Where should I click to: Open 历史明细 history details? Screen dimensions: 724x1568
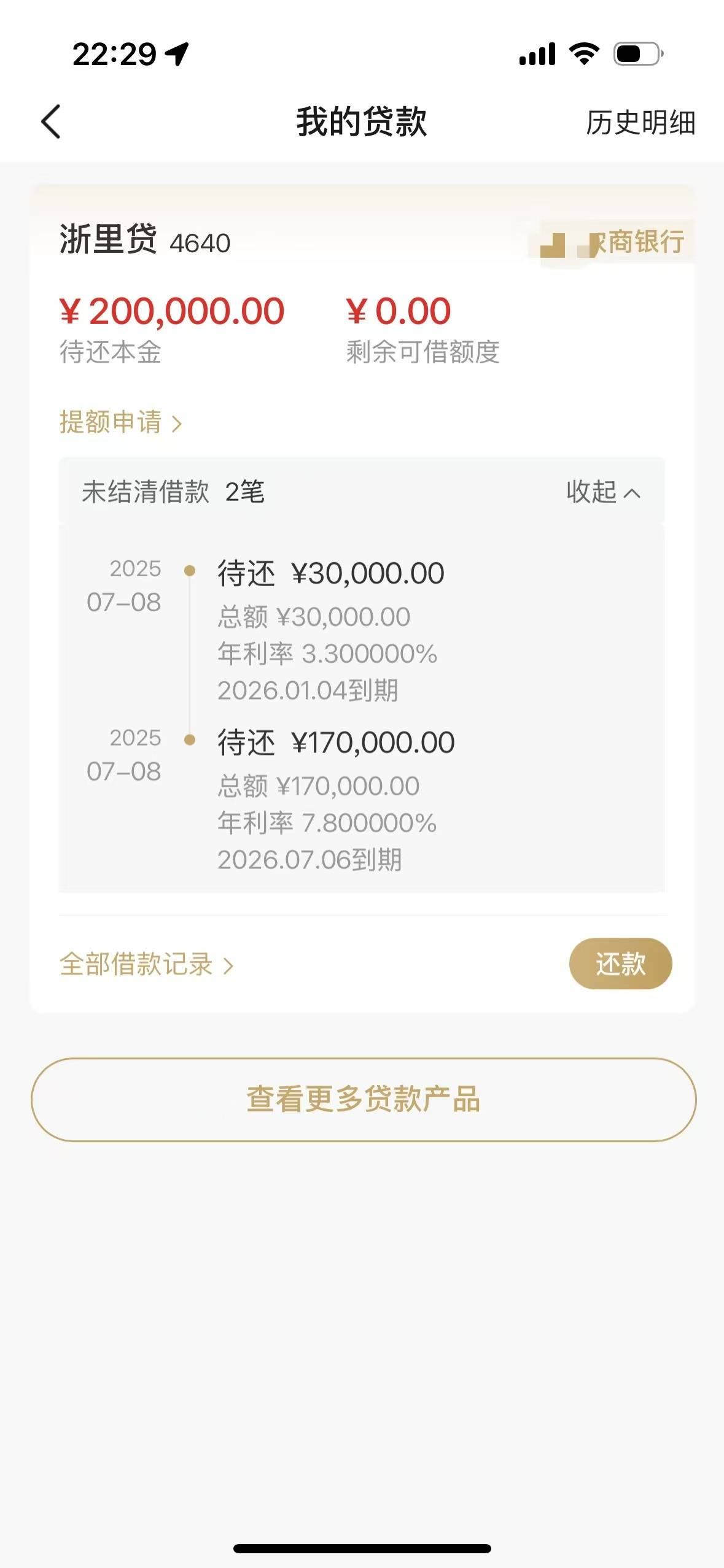(640, 122)
